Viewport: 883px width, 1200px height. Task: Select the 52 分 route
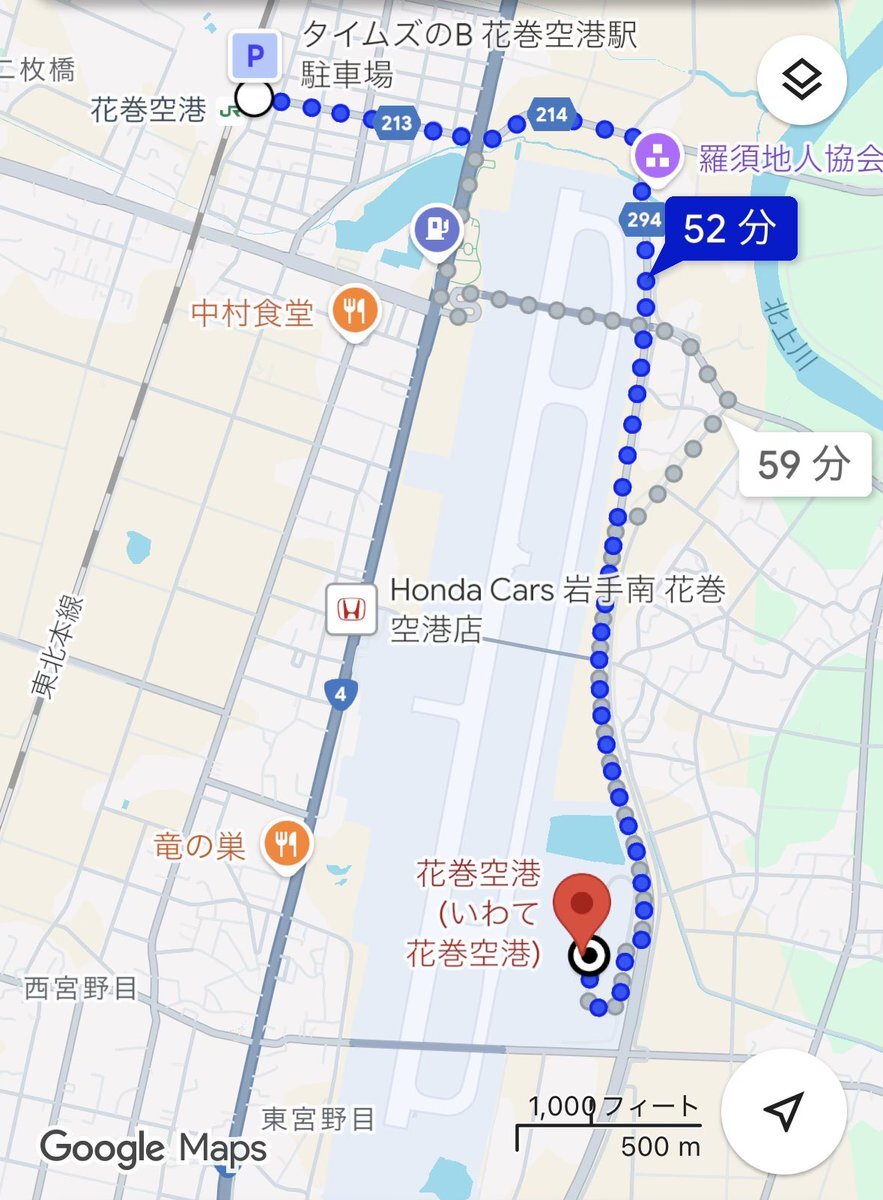(729, 230)
